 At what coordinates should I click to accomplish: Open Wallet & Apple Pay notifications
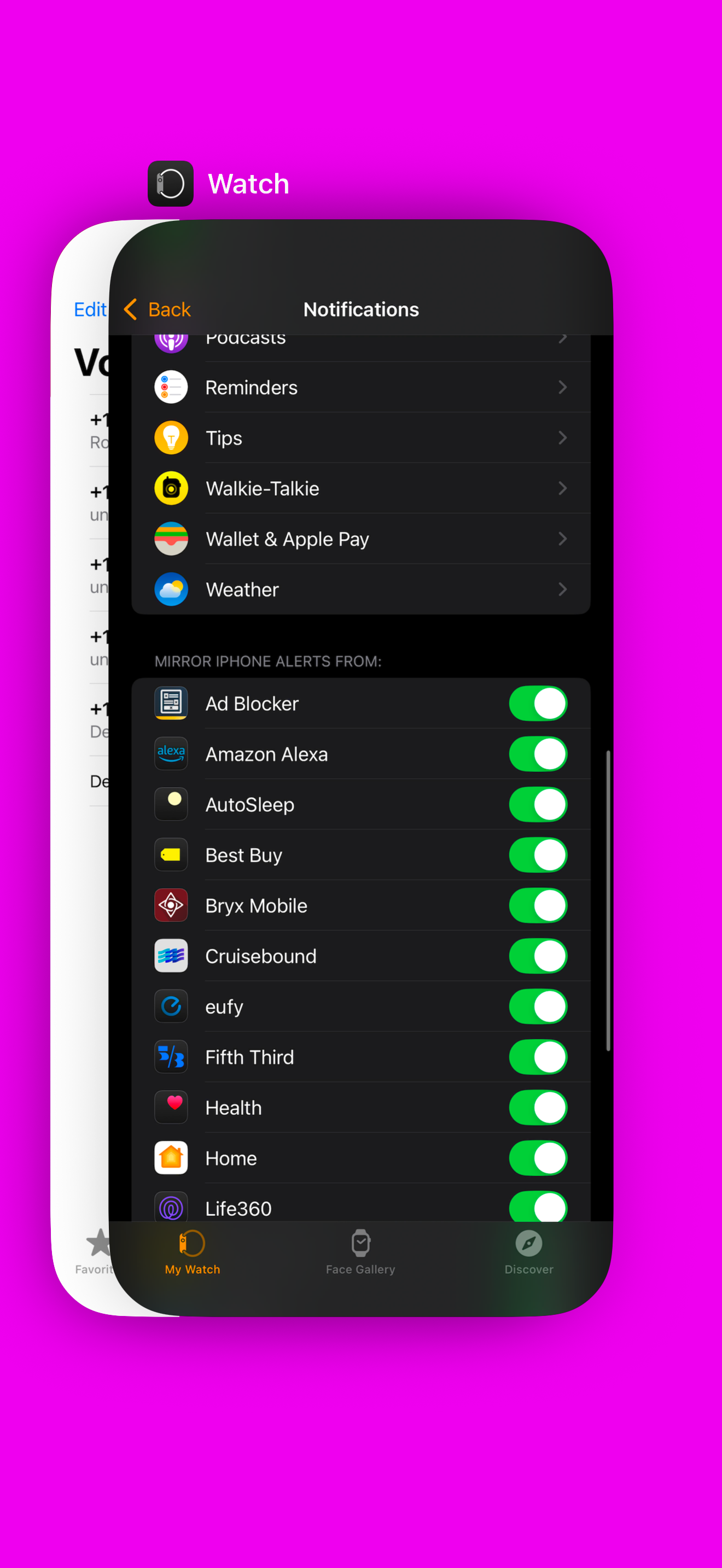[x=360, y=539]
